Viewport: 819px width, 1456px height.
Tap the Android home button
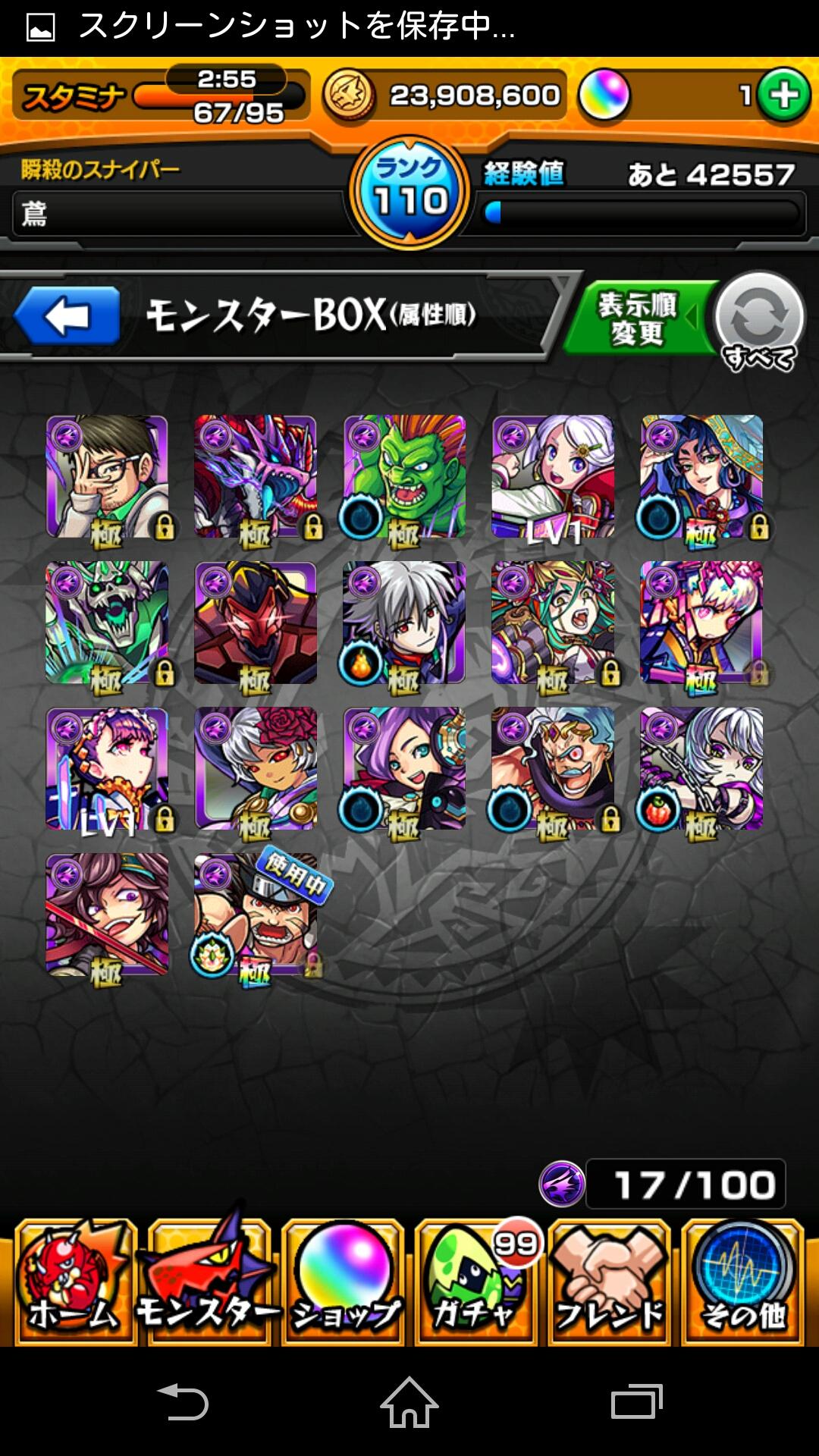click(x=409, y=1402)
